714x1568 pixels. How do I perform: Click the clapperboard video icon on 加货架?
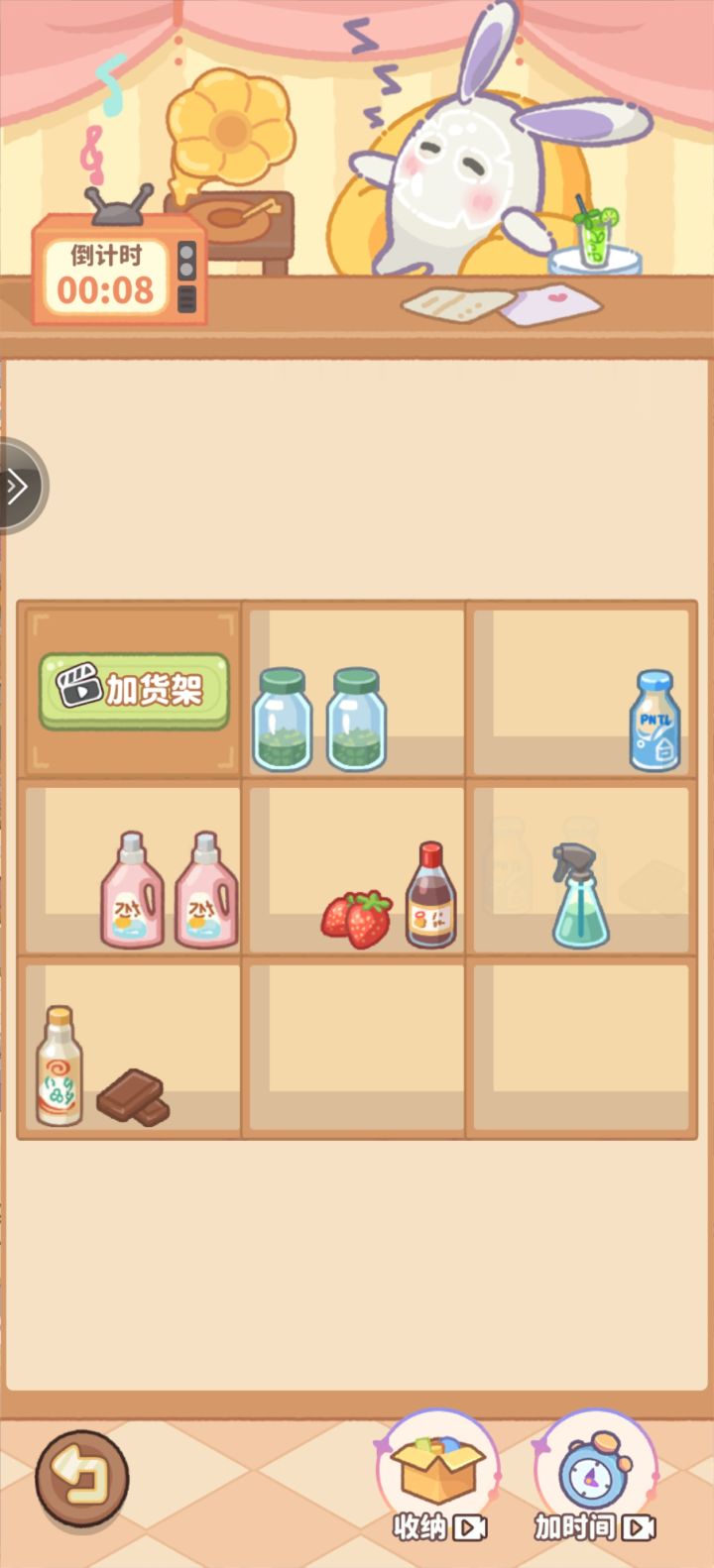tap(81, 687)
